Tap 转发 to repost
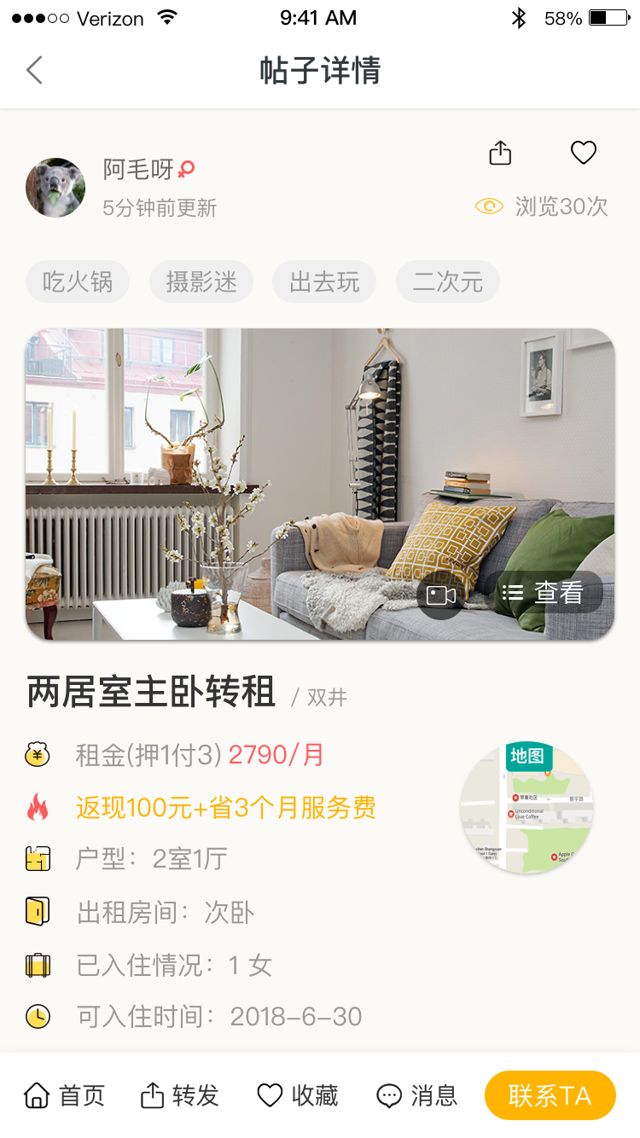 click(x=180, y=1095)
